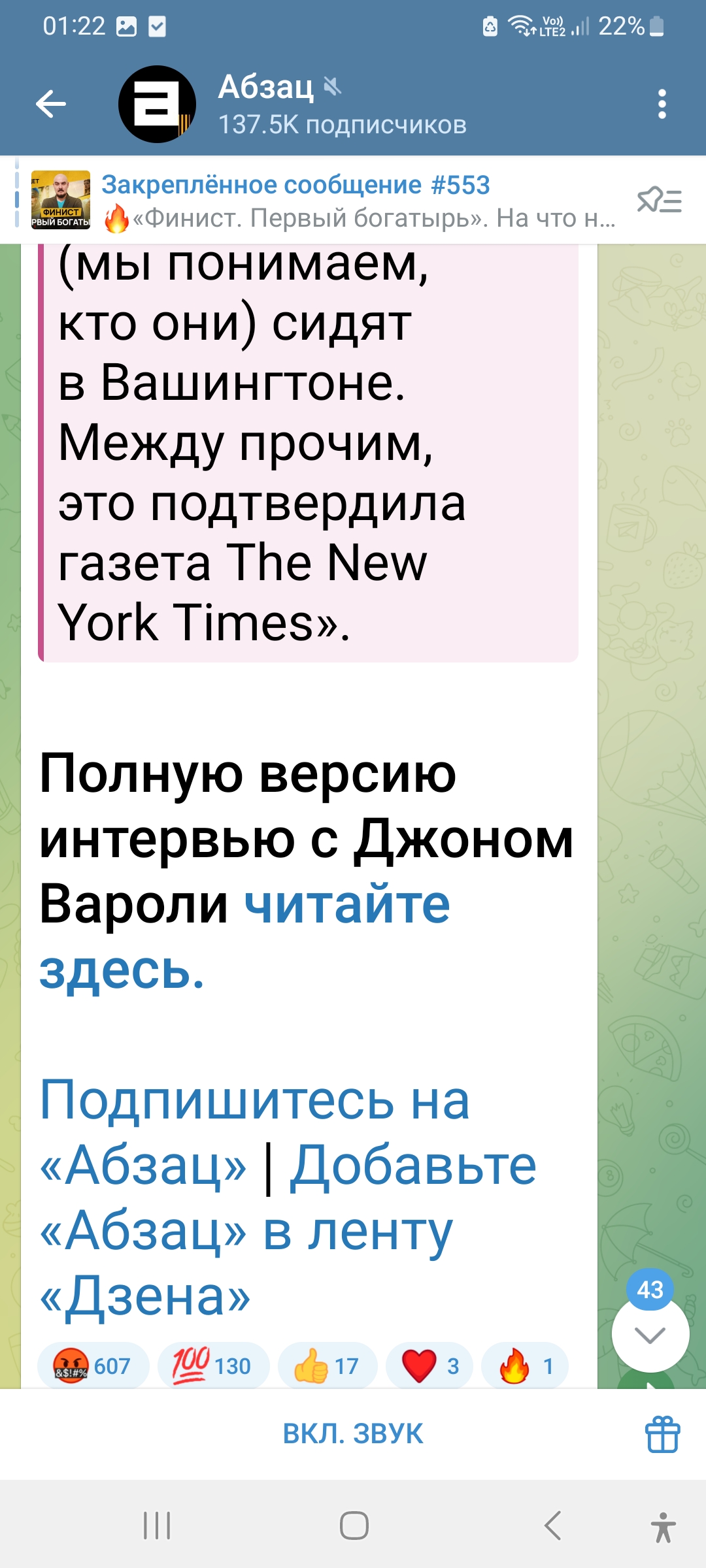Open recent apps from the navigation bar
This screenshot has width=706, height=1568.
click(x=158, y=1526)
